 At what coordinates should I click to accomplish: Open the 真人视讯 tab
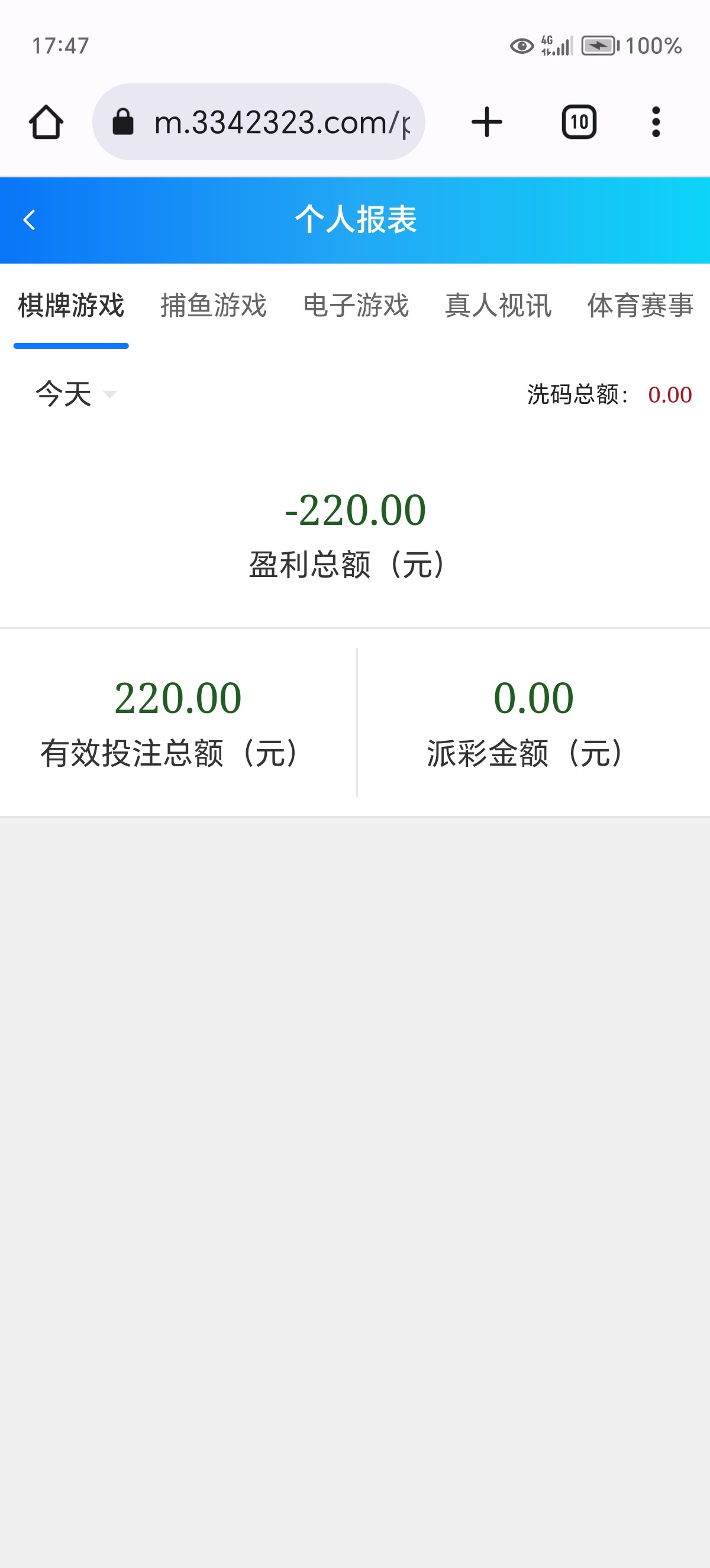pyautogui.click(x=498, y=306)
